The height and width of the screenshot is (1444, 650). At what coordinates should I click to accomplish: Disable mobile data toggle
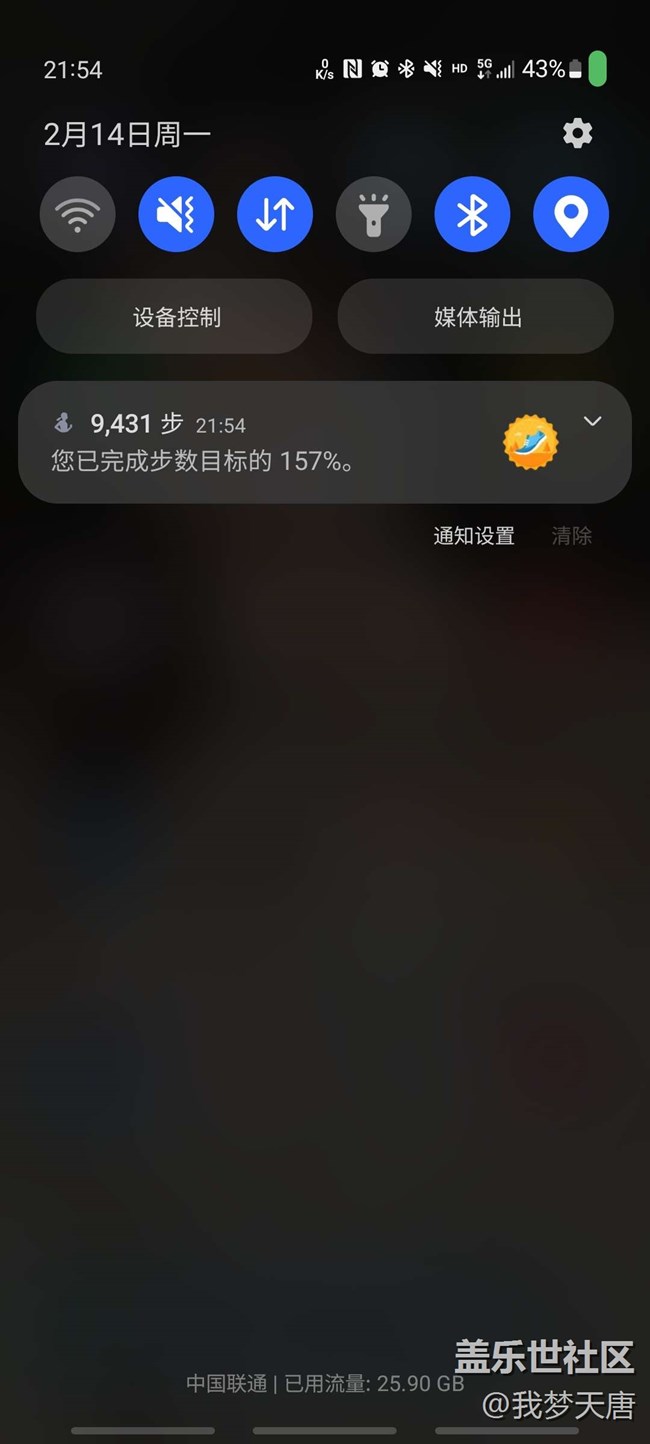[275, 214]
